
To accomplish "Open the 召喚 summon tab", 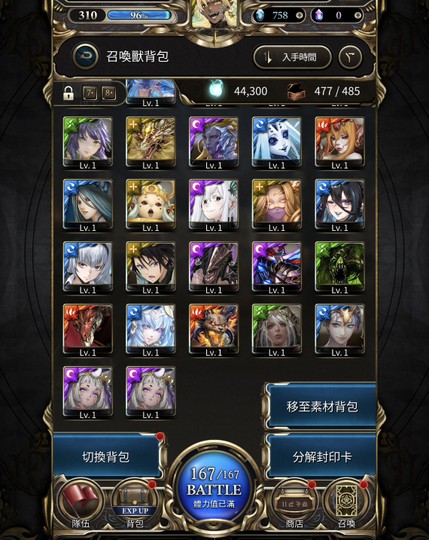I will pos(347,505).
